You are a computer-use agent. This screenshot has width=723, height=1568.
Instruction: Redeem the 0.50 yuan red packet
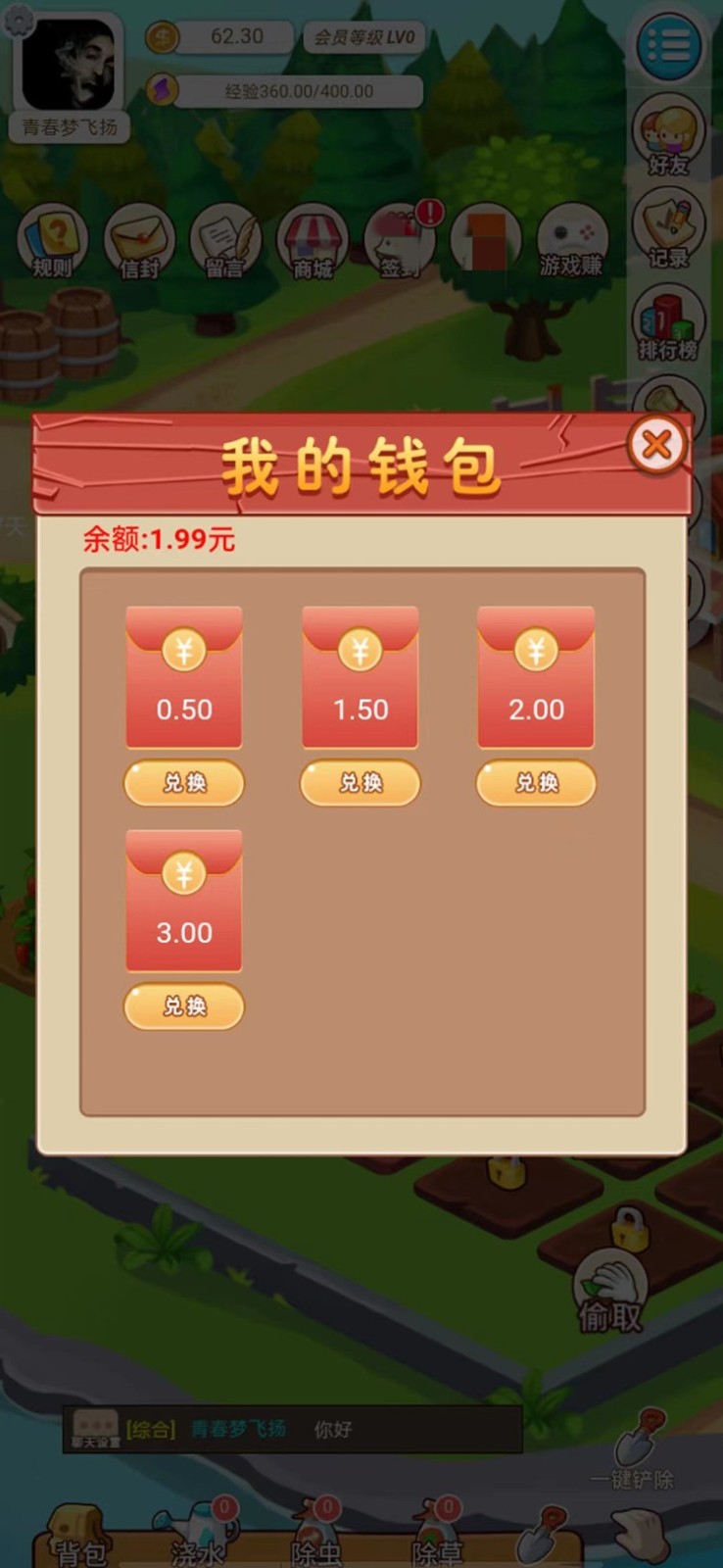(183, 783)
